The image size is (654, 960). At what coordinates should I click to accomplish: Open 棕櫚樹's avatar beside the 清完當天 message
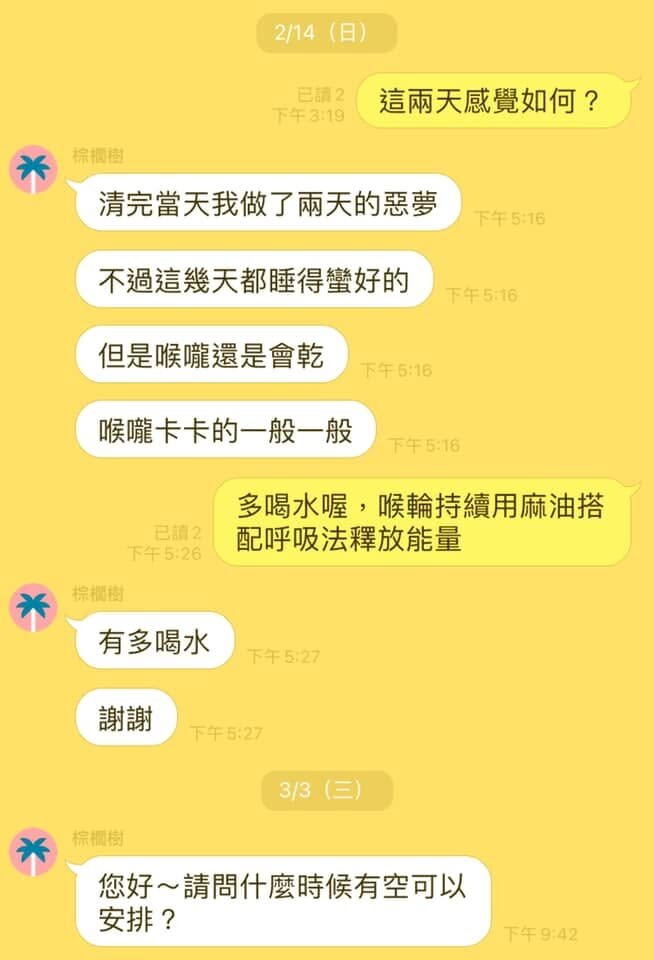click(x=33, y=169)
